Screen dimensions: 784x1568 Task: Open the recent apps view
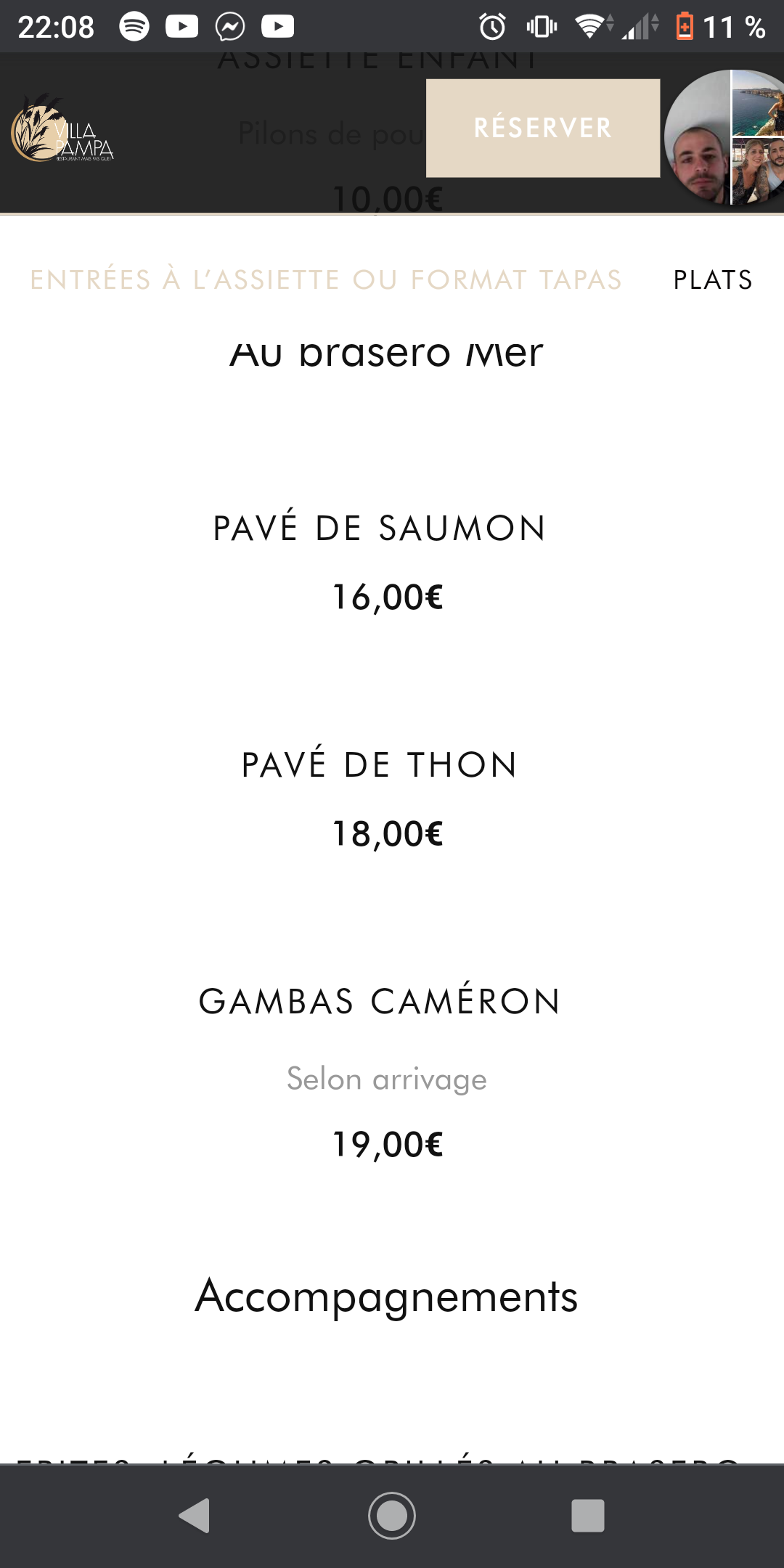click(587, 1515)
